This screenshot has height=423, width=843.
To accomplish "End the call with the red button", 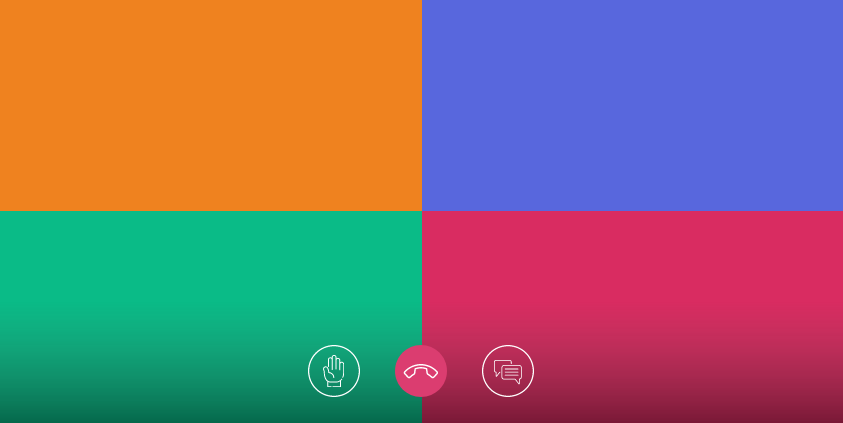I will [421, 371].
